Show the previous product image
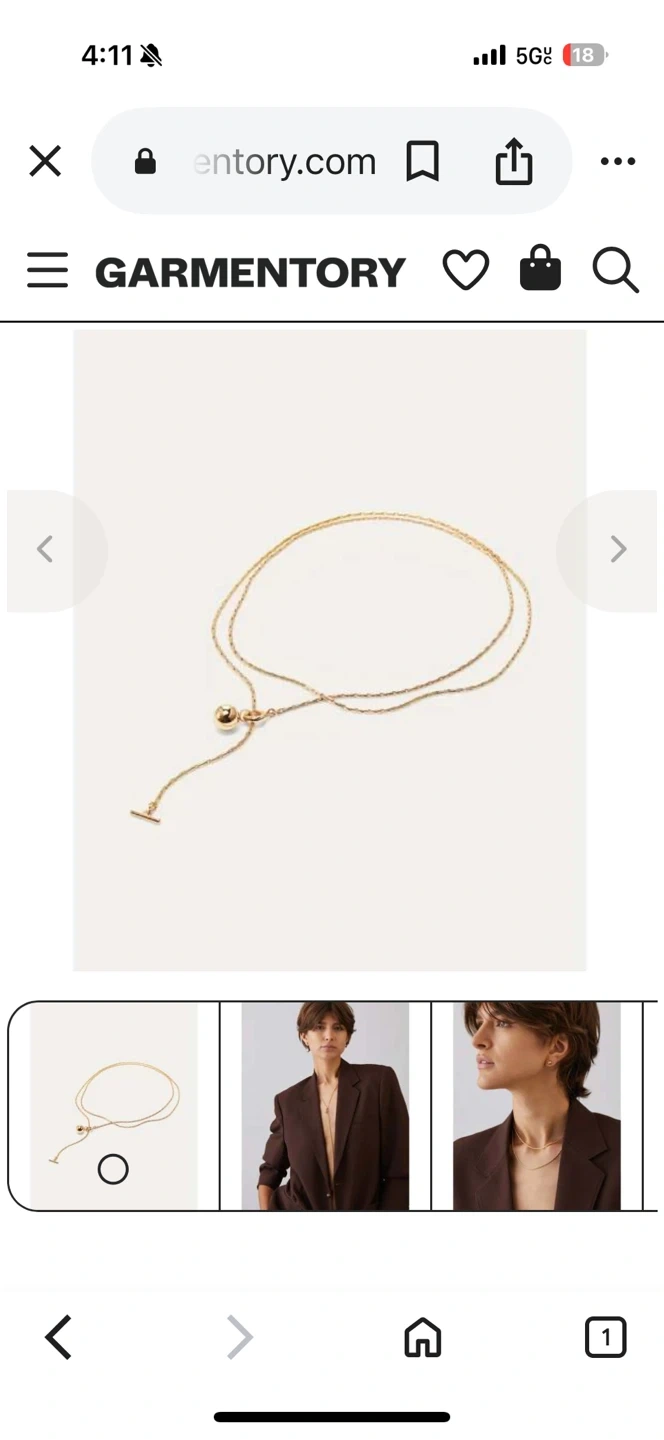Image resolution: width=664 pixels, height=1440 pixels. pos(45,549)
